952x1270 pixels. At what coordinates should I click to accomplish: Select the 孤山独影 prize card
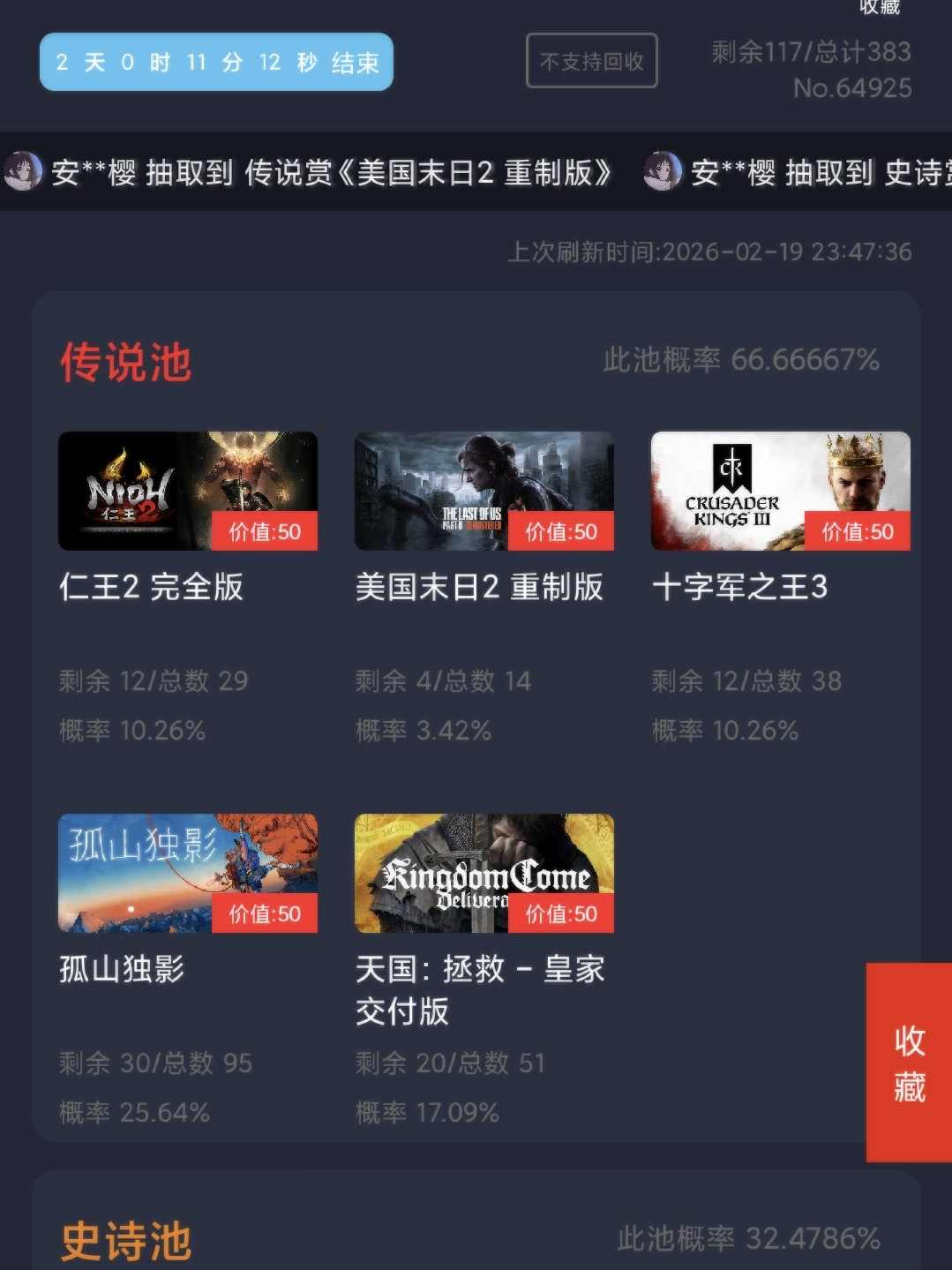(x=187, y=874)
